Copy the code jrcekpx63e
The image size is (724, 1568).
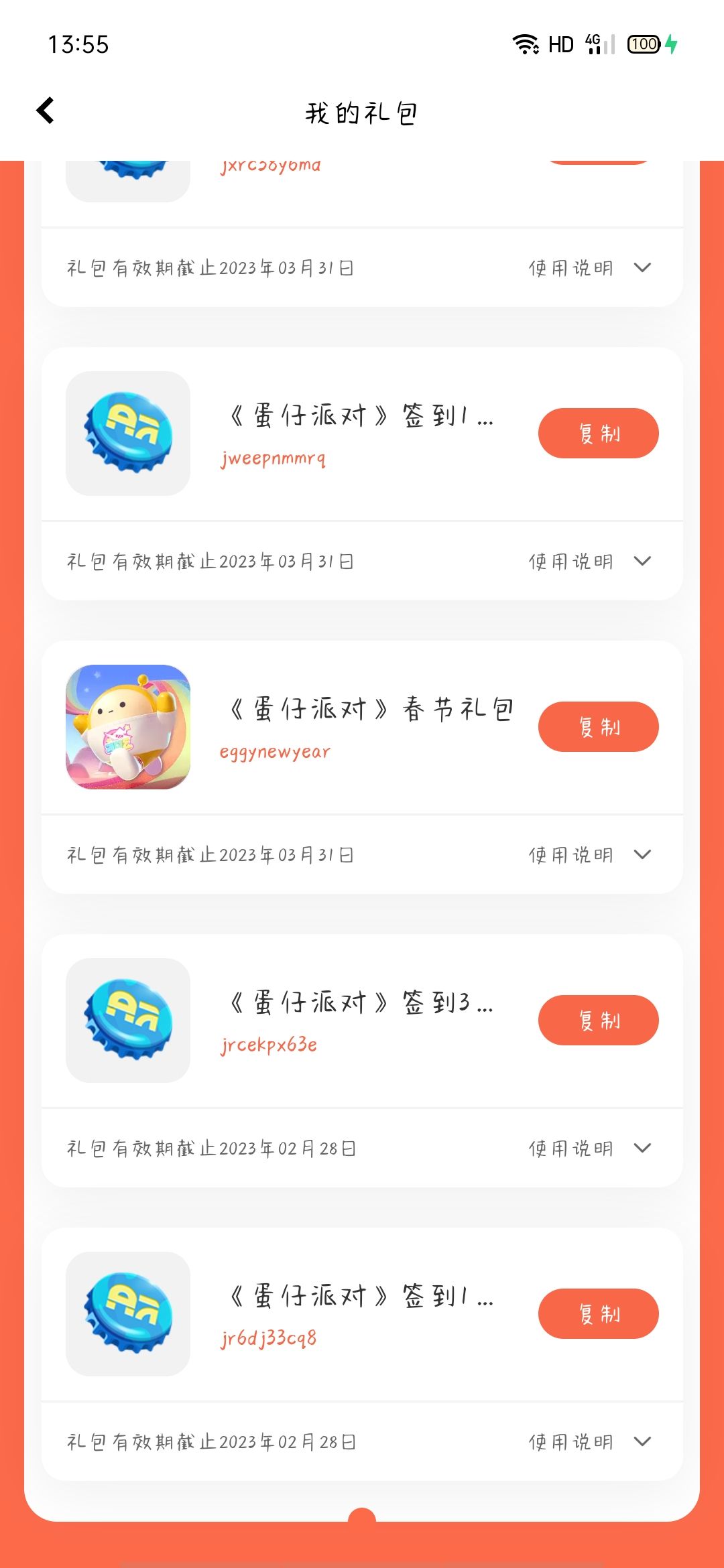pyautogui.click(x=598, y=1021)
